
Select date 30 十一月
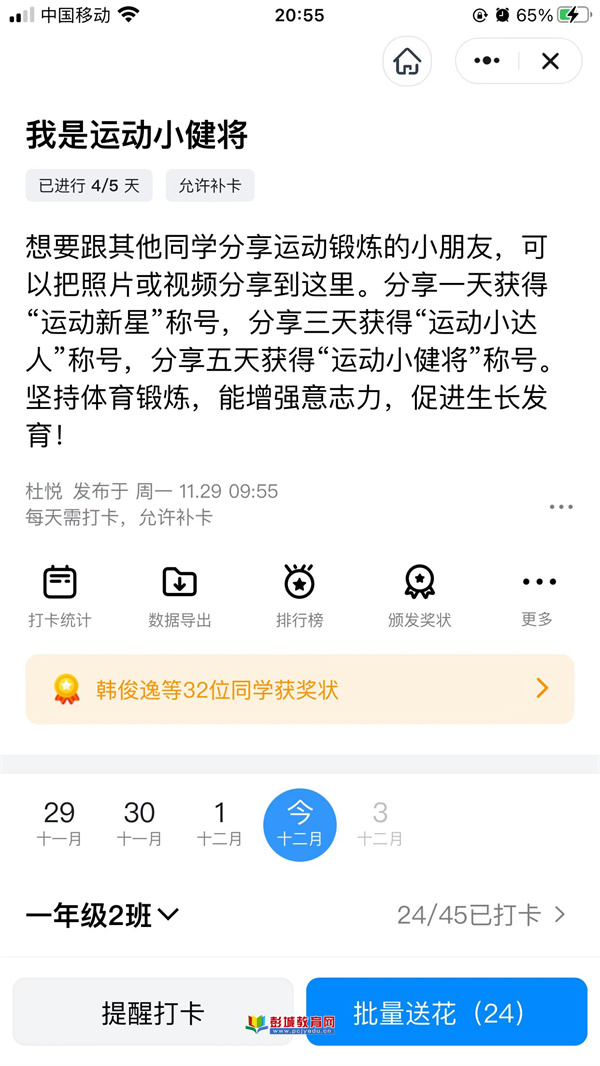tap(139, 824)
